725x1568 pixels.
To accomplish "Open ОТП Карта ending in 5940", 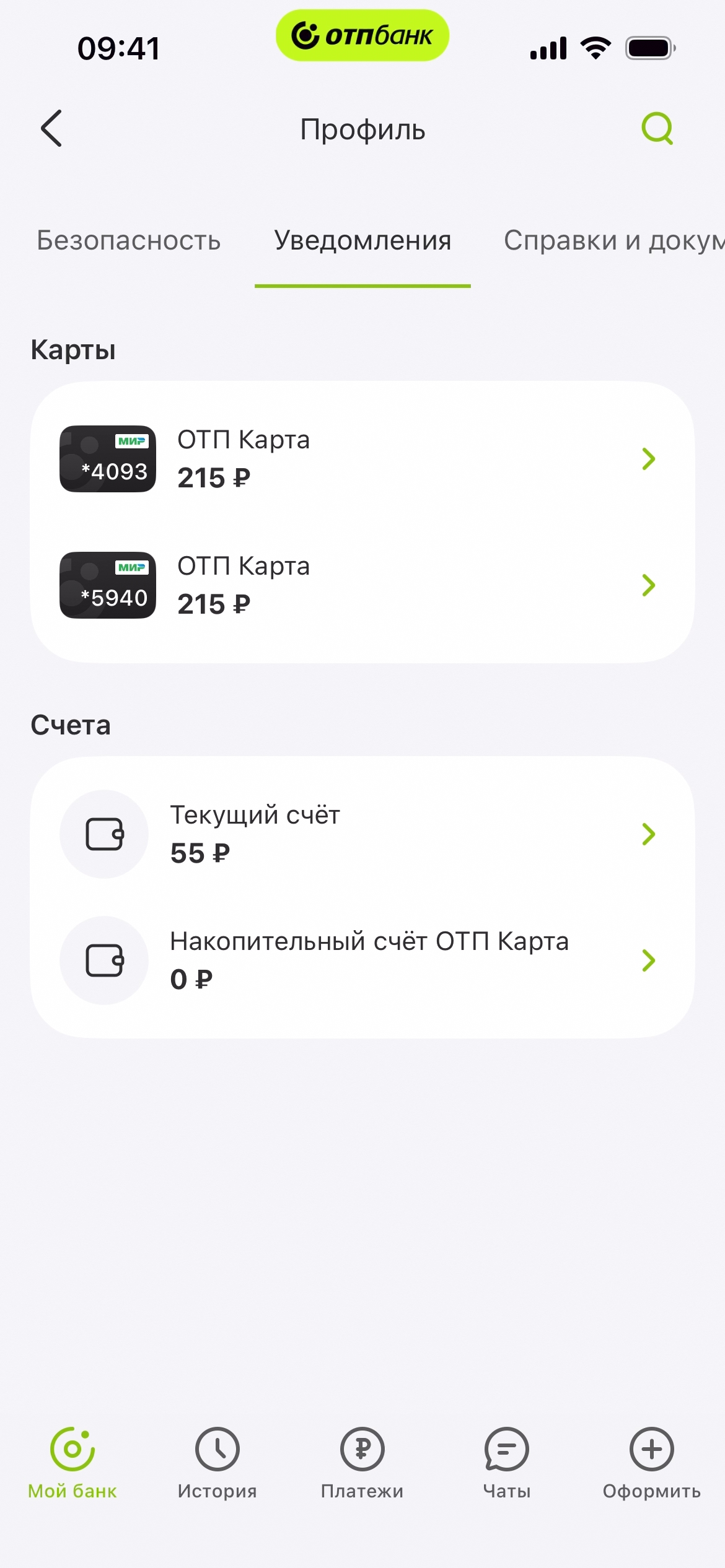I will pos(362,585).
